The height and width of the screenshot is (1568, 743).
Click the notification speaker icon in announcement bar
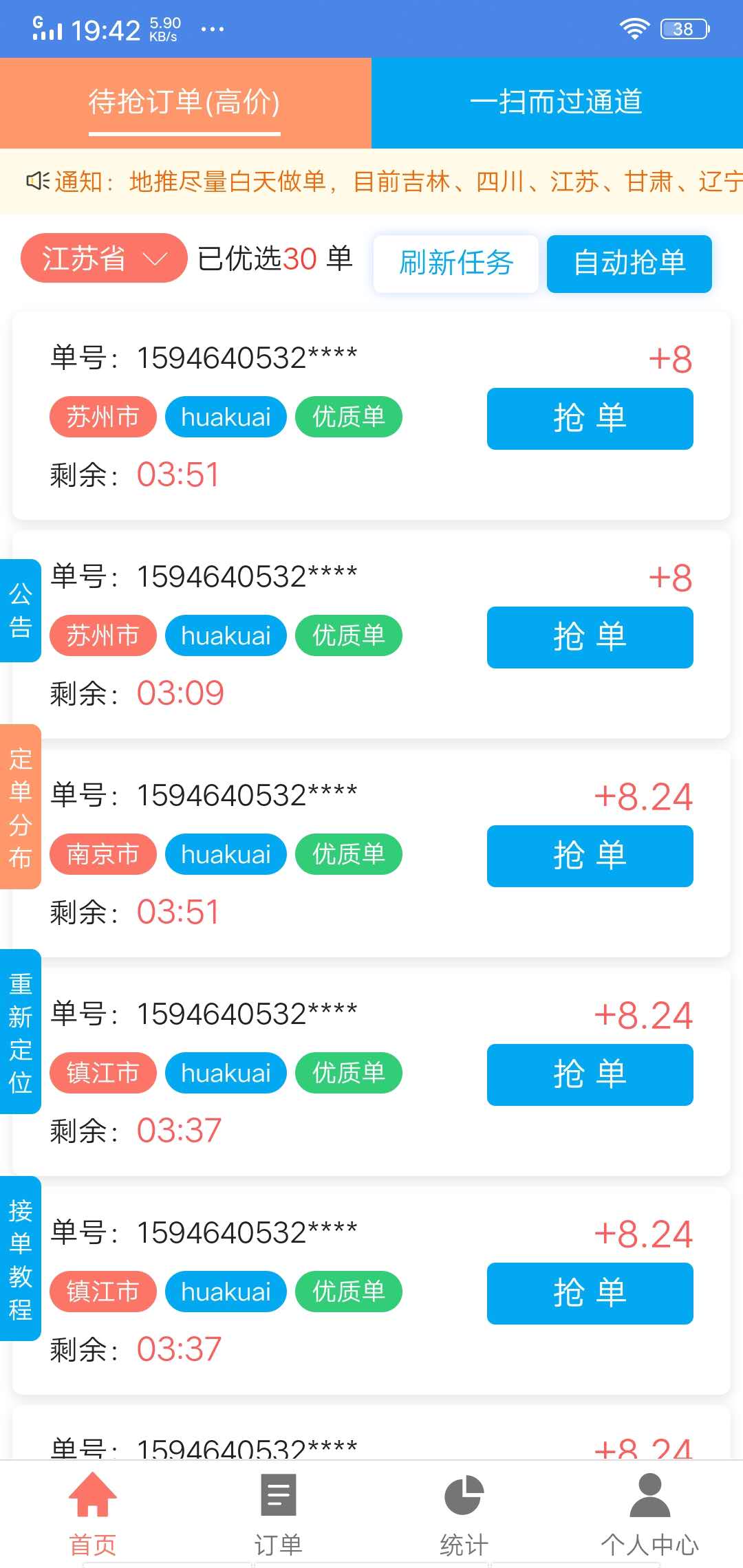pyautogui.click(x=38, y=181)
